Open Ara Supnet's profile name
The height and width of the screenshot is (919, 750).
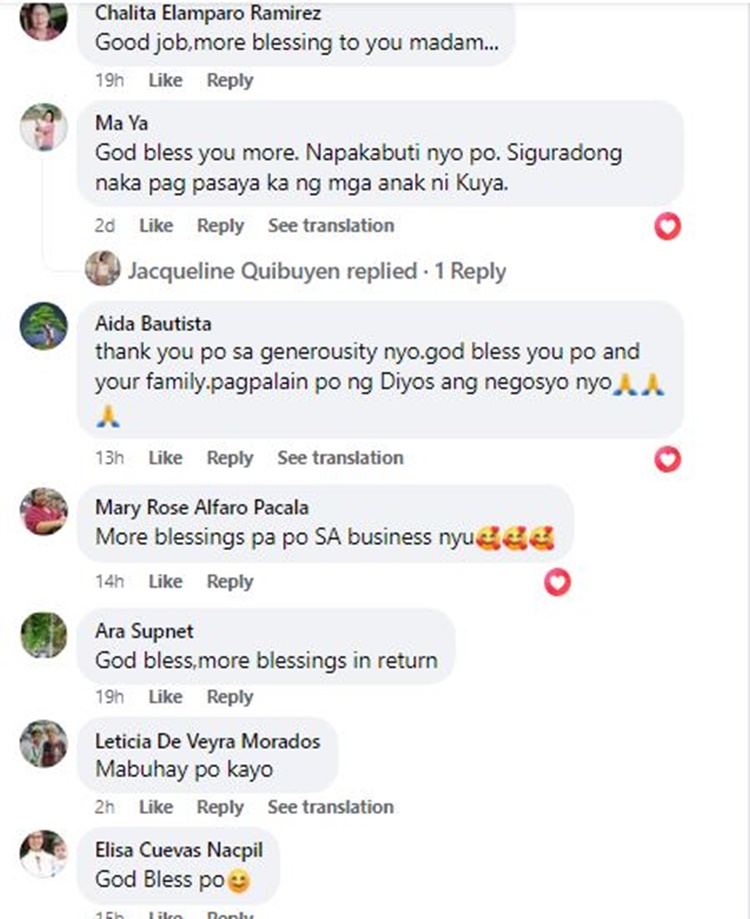click(144, 632)
